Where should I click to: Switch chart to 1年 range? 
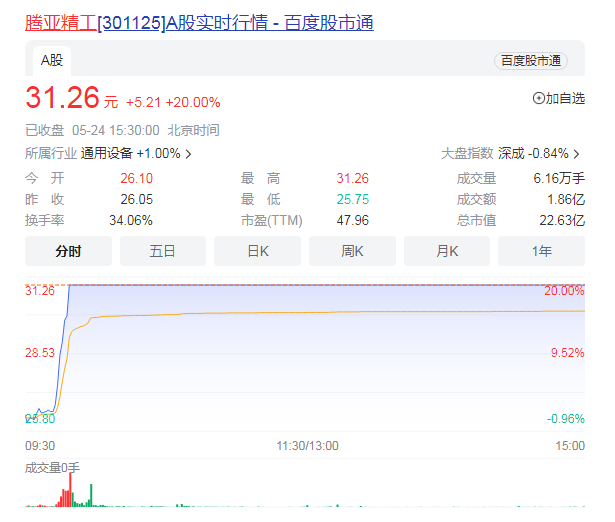coord(541,251)
